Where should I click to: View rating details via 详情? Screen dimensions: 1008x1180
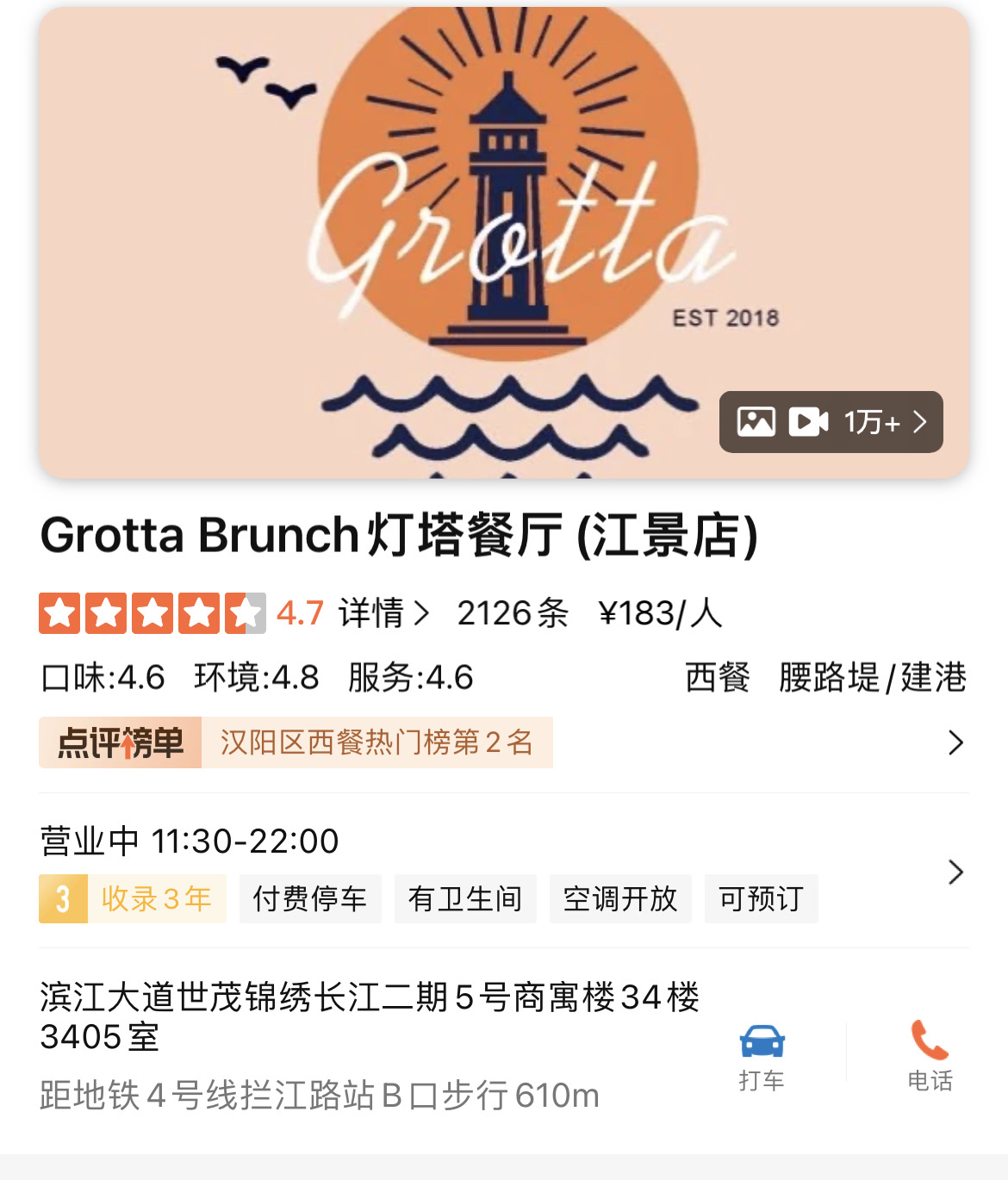[x=383, y=613]
